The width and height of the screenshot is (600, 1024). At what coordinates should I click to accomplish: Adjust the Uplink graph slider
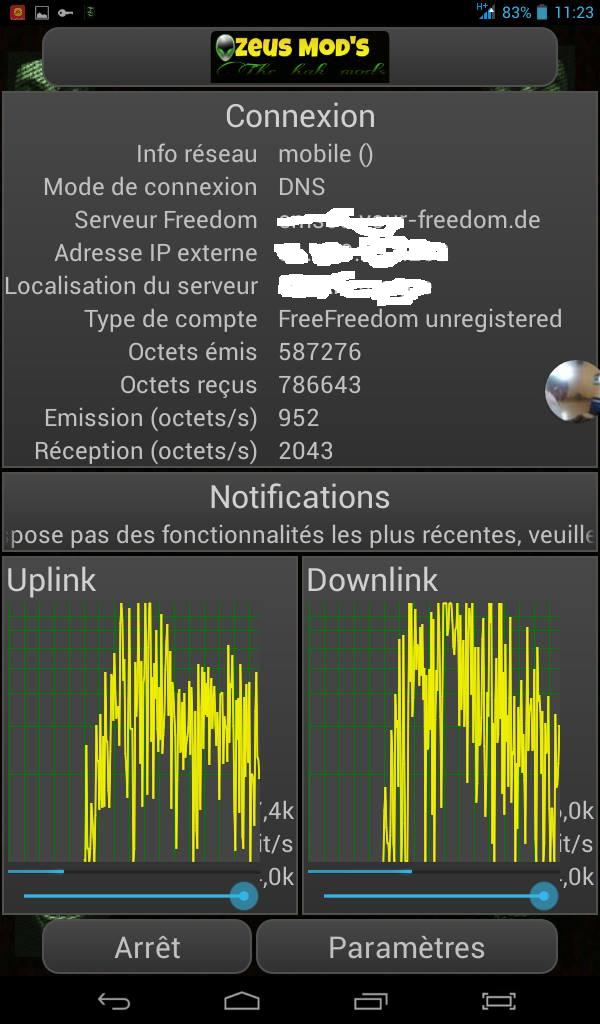tap(244, 895)
